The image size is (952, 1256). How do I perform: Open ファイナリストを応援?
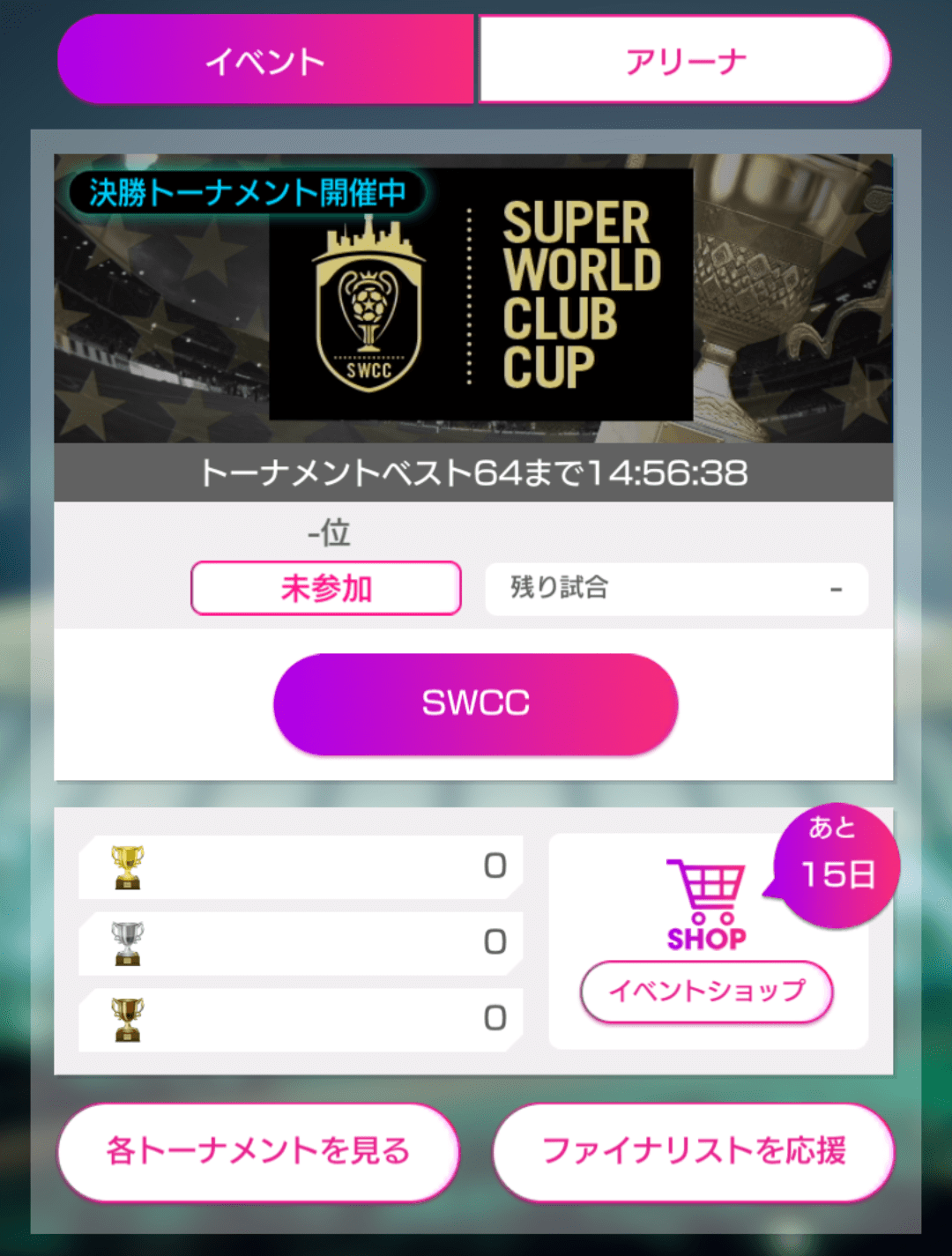pos(693,1151)
